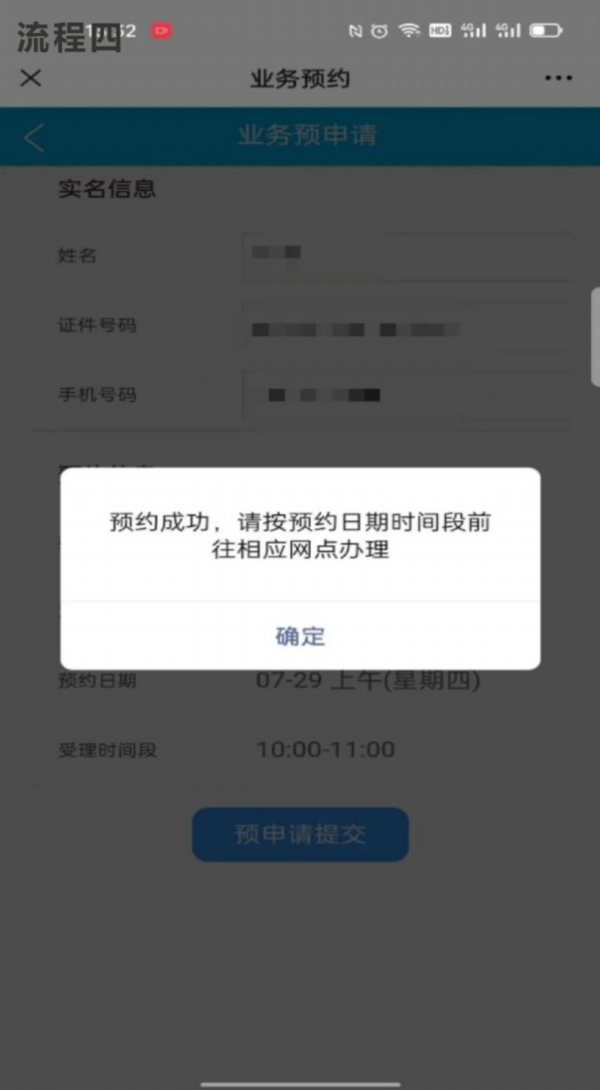This screenshot has width=600, height=1090.
Task: Go back from 业务预申请
Action: click(x=34, y=137)
